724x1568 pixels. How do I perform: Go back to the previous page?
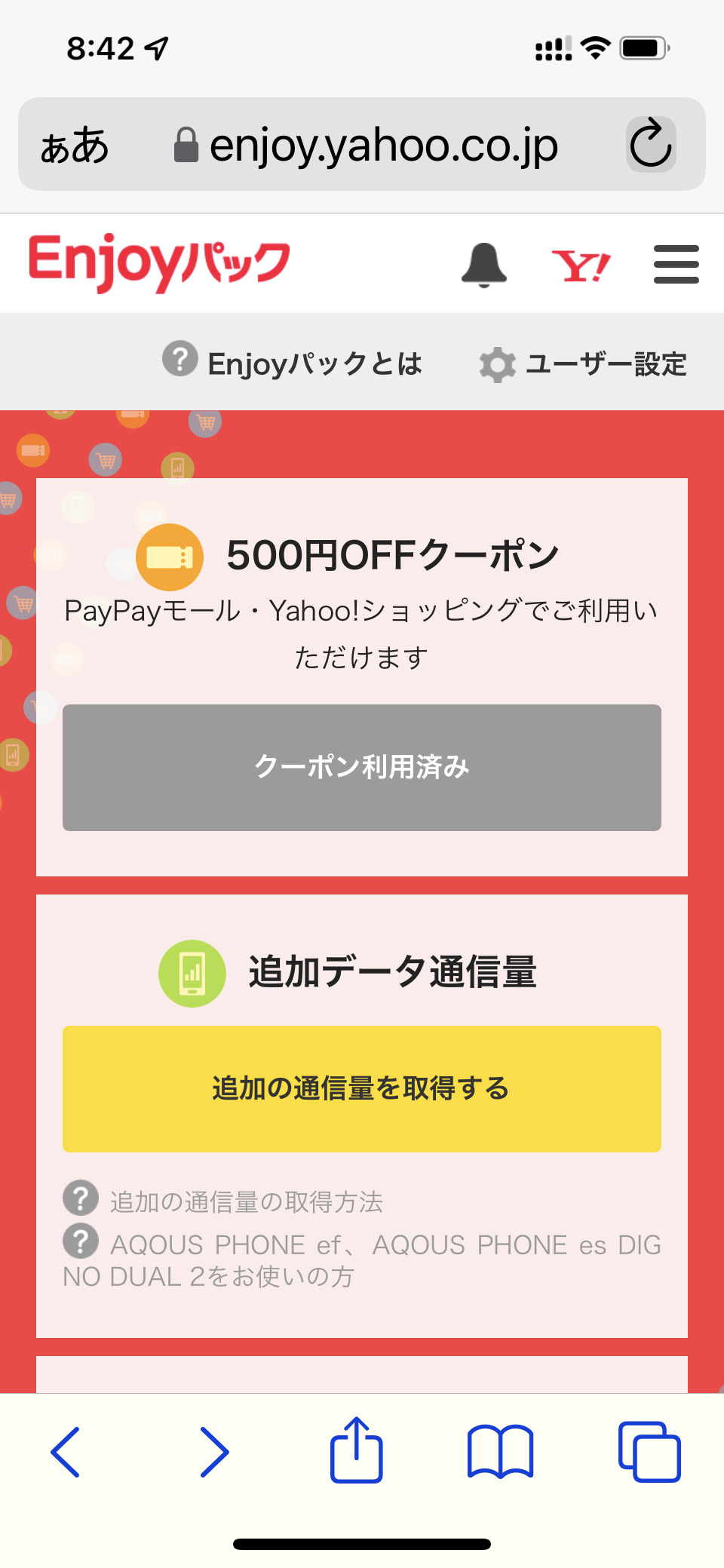[x=65, y=1452]
